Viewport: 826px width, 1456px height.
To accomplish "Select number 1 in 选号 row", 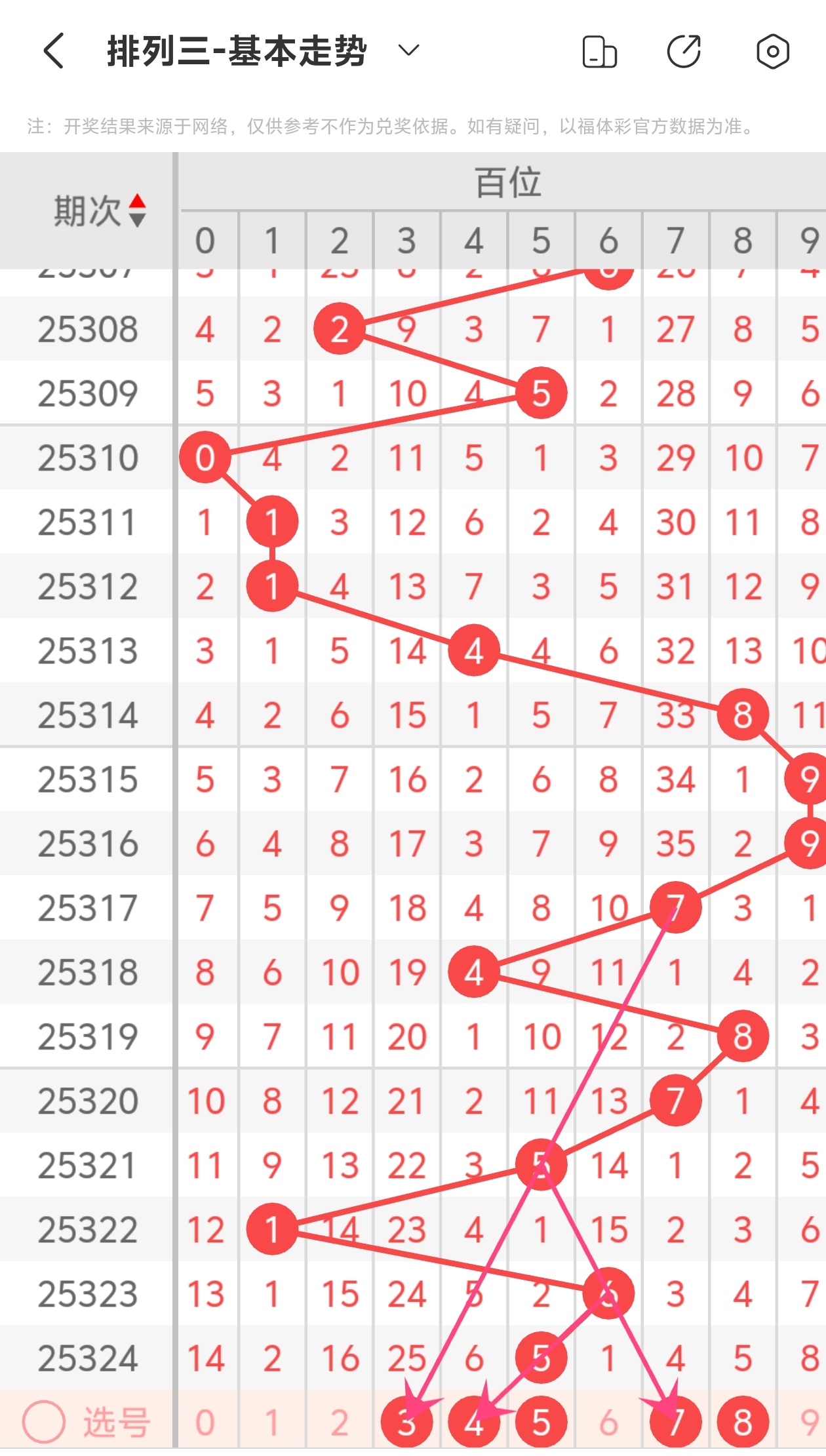I will pos(272,1423).
